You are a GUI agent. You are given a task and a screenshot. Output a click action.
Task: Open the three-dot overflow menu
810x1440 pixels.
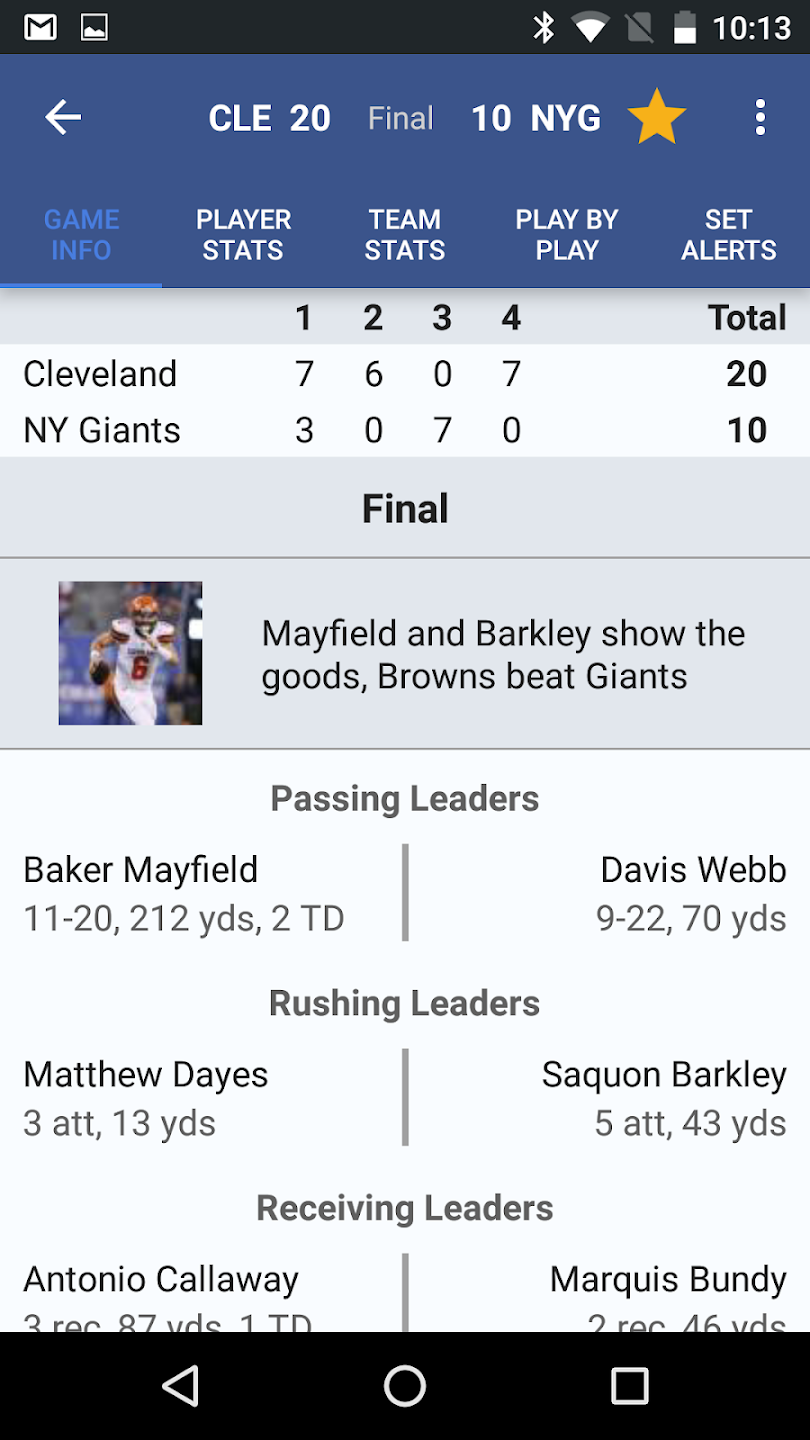click(760, 118)
